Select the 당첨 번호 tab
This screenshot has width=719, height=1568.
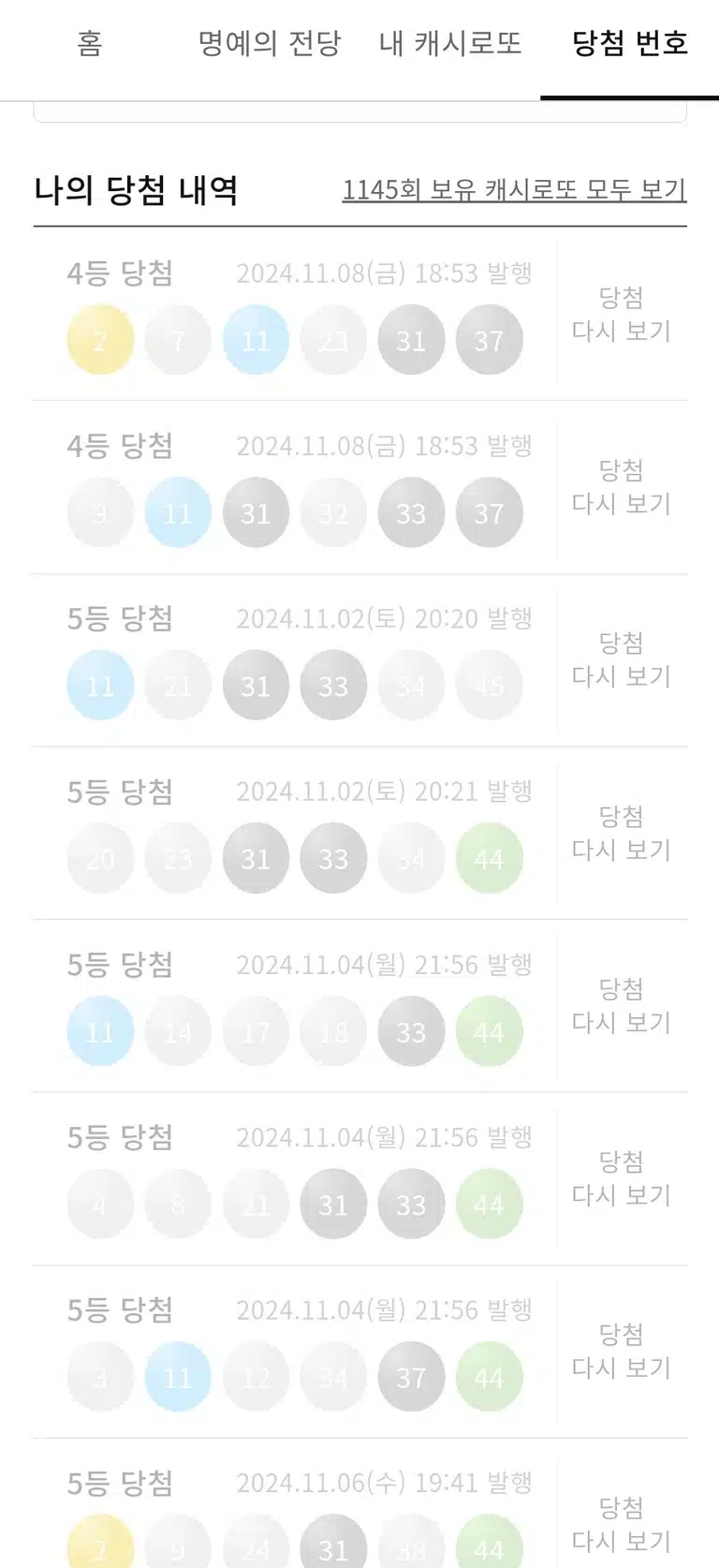pos(630,43)
